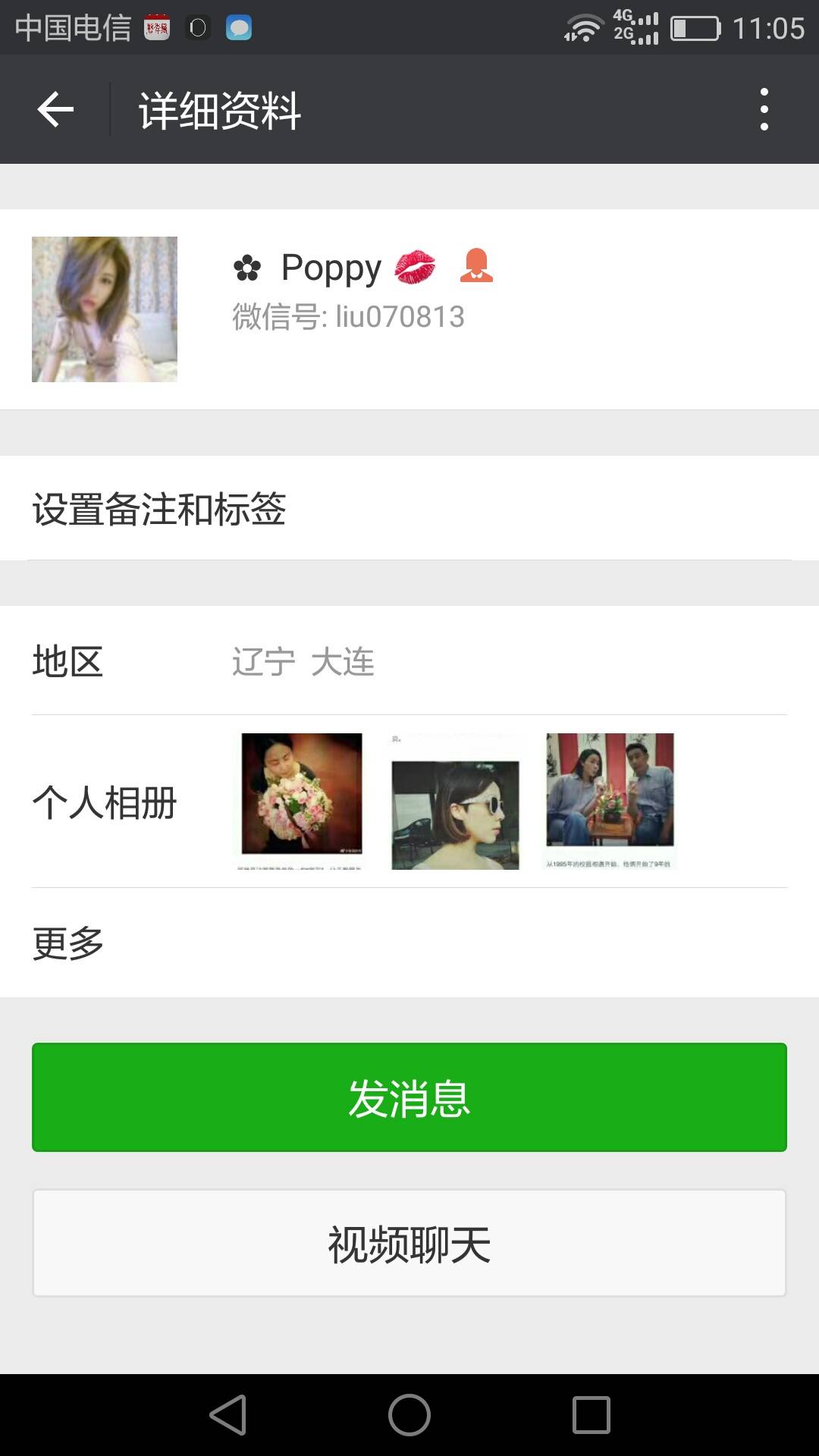Tap the green 发消息 button
This screenshot has height=1456, width=819.
409,1097
